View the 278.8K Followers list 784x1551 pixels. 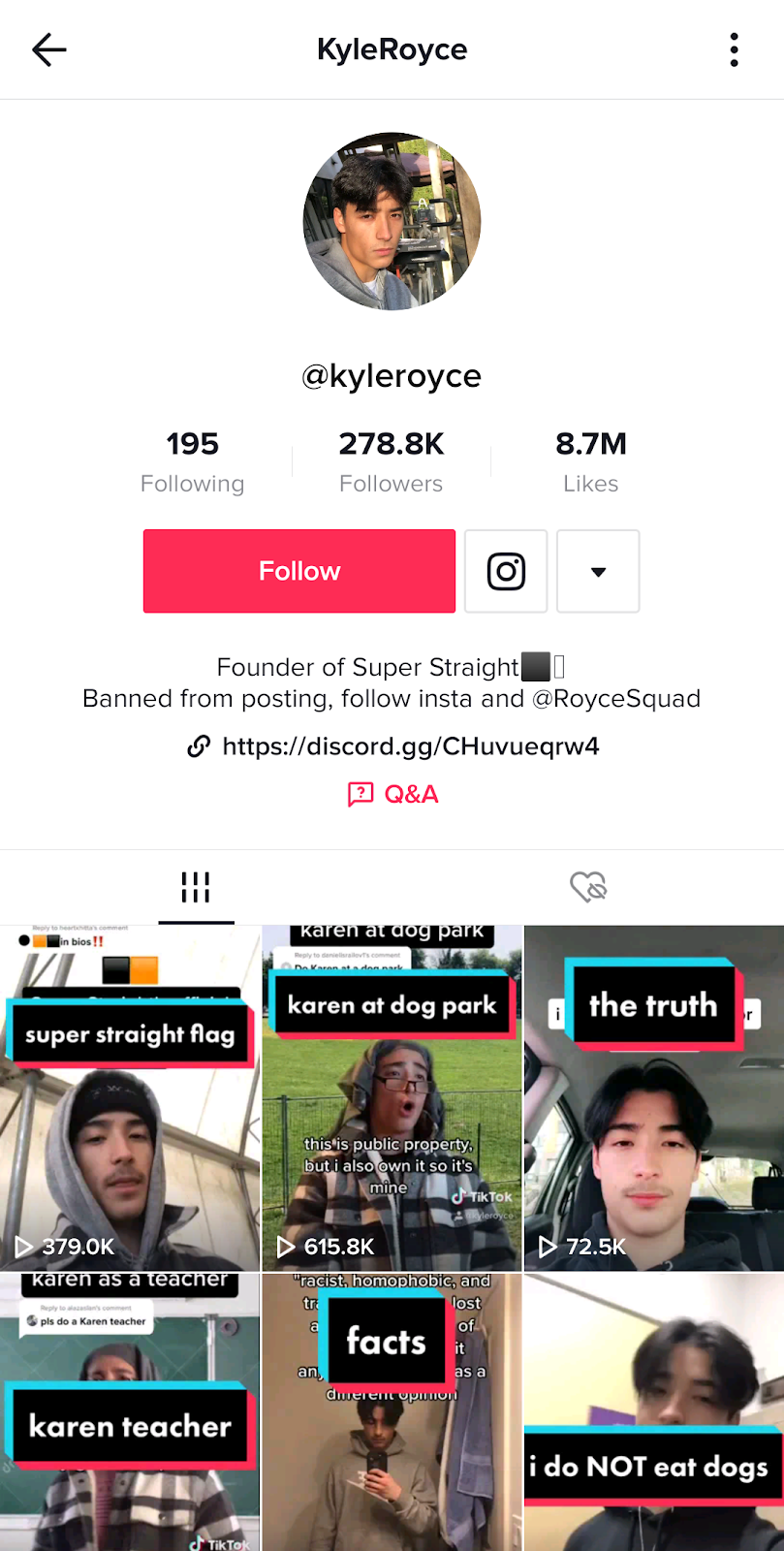coord(392,462)
